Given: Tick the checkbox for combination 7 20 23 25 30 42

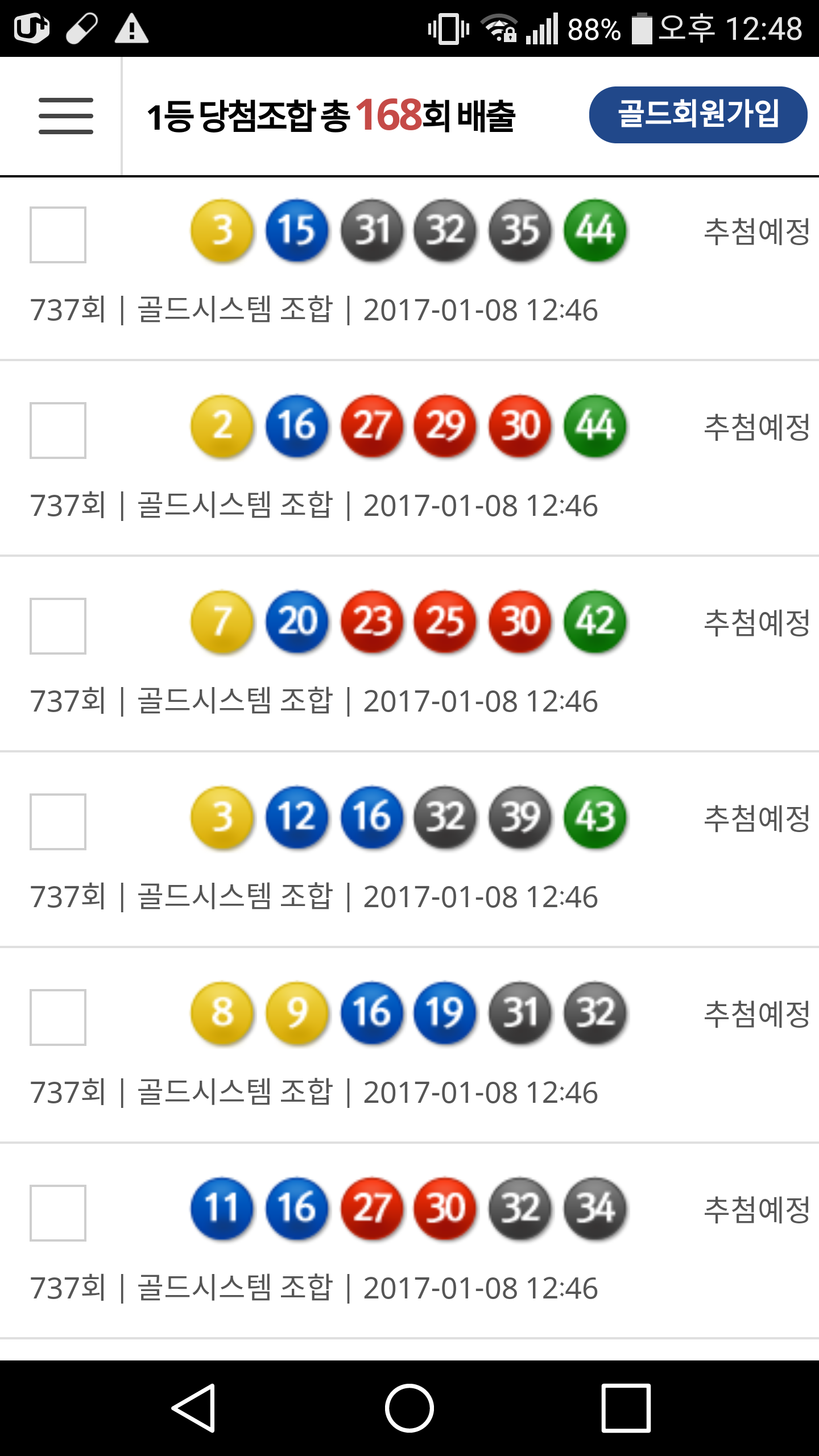Looking at the screenshot, I should (58, 626).
